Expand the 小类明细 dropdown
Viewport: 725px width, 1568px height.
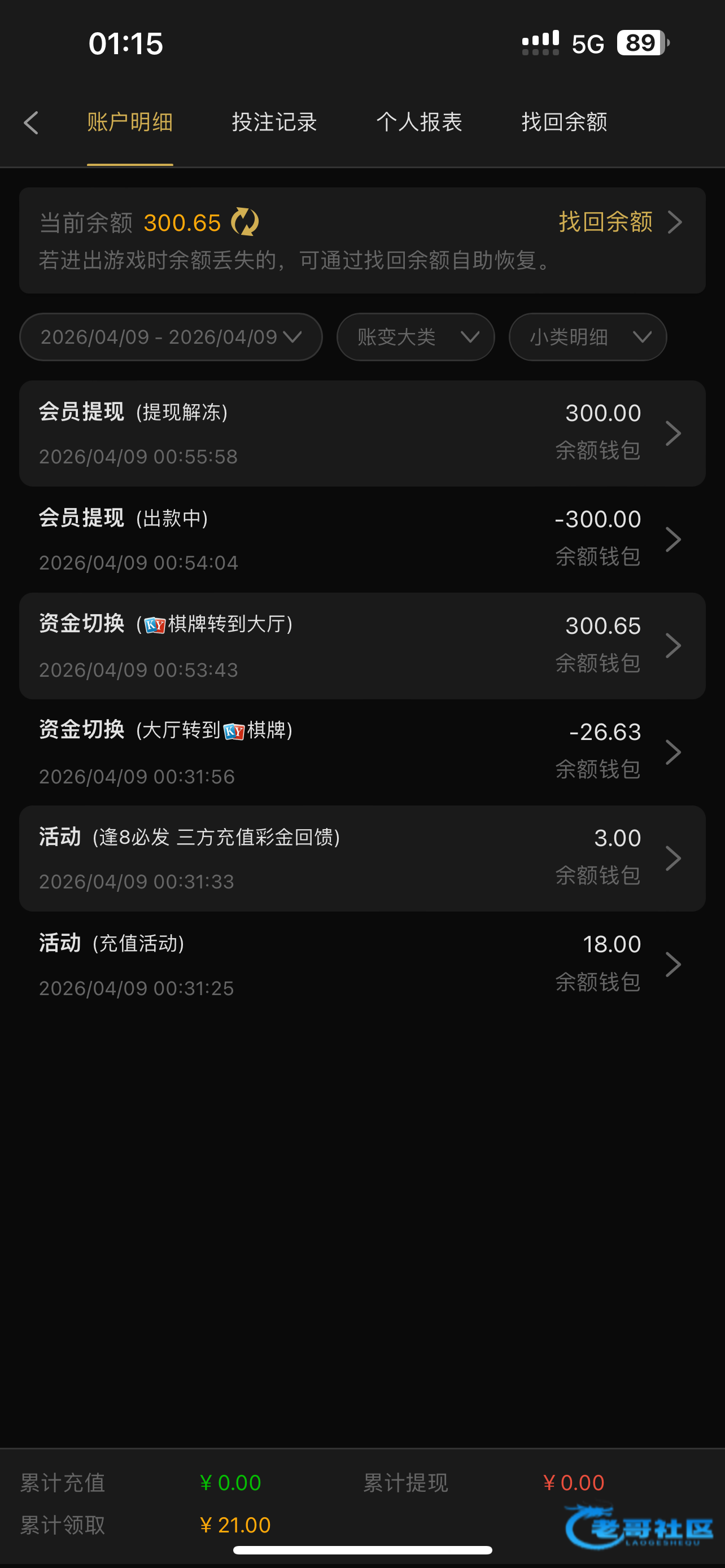[587, 337]
